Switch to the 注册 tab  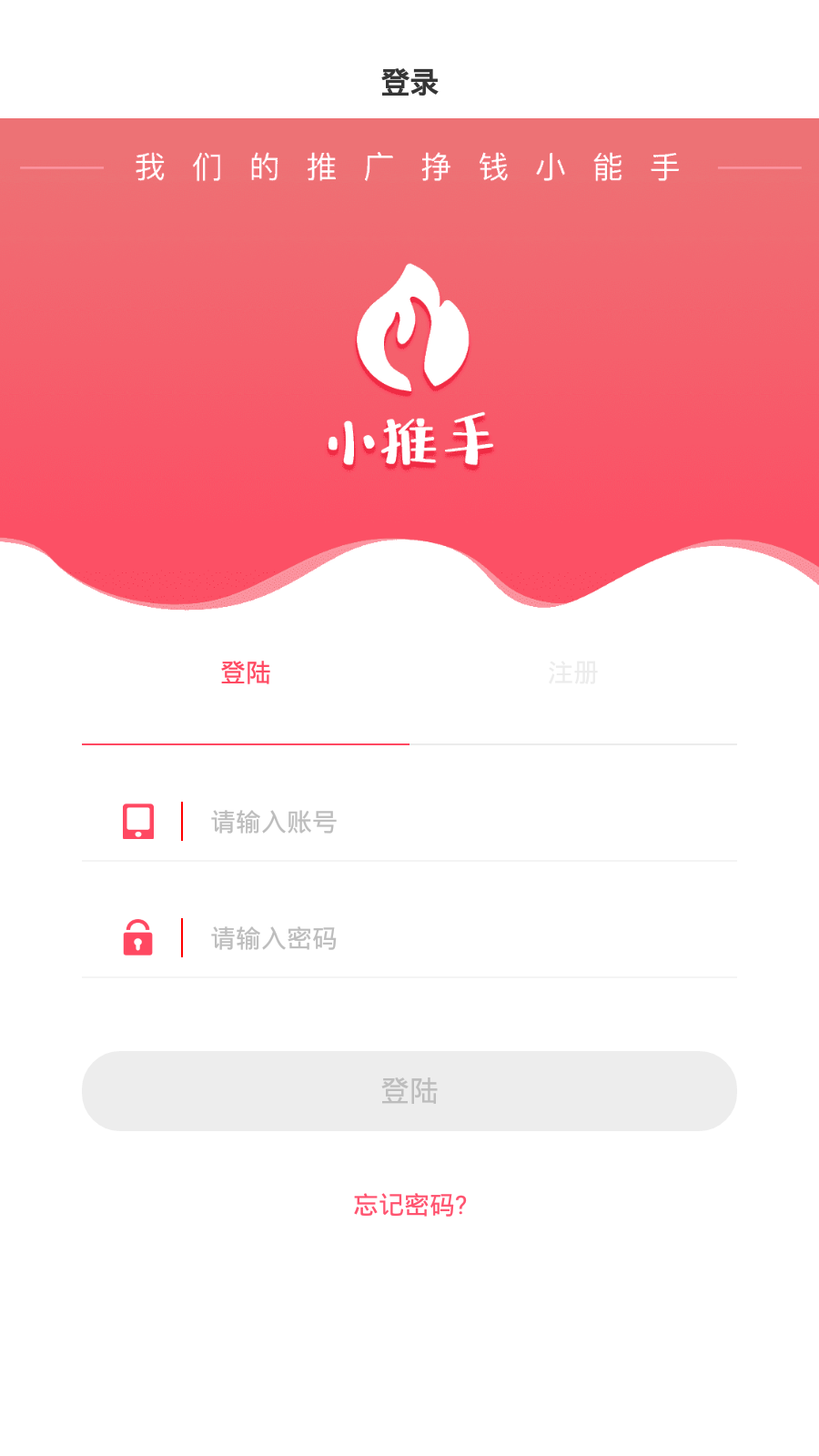[573, 673]
